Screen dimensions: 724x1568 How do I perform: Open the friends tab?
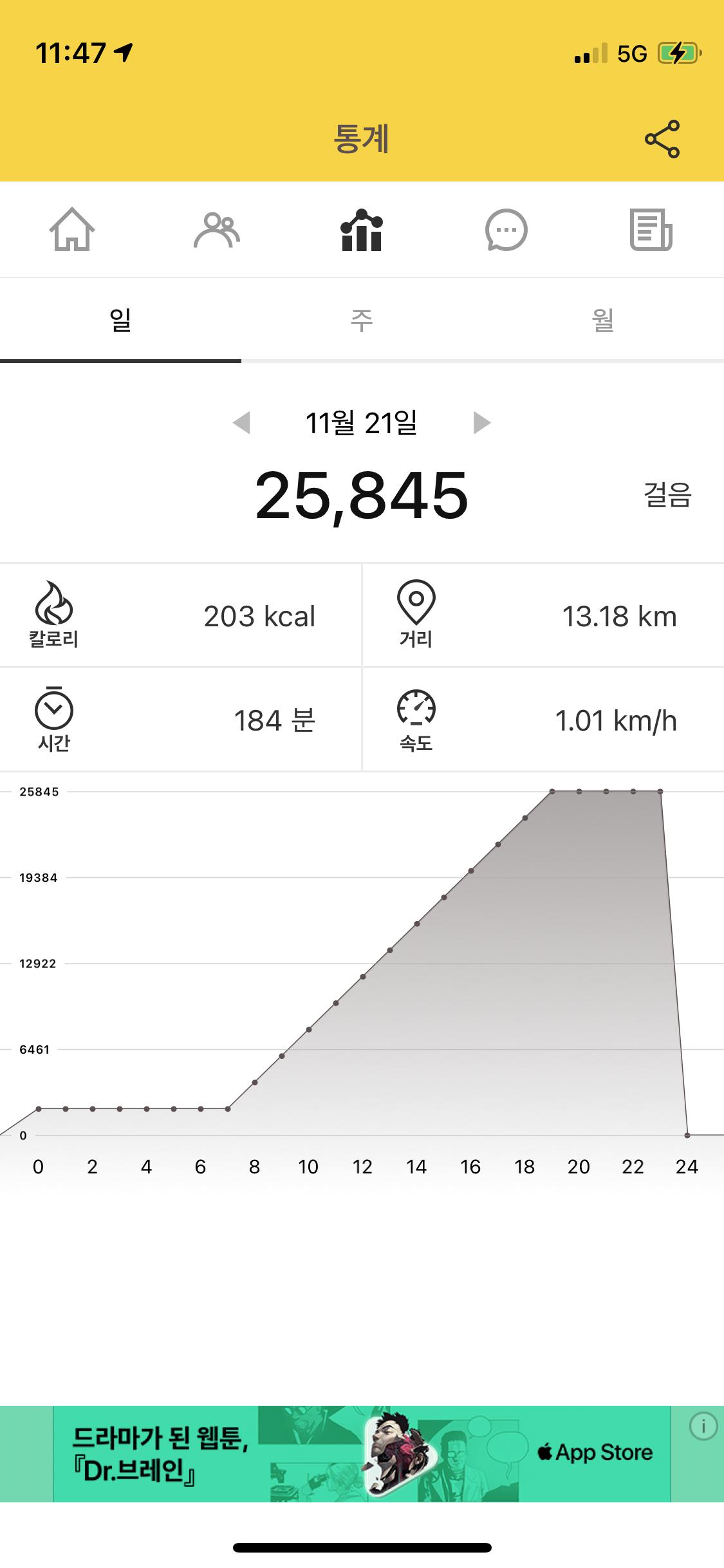[x=217, y=230]
